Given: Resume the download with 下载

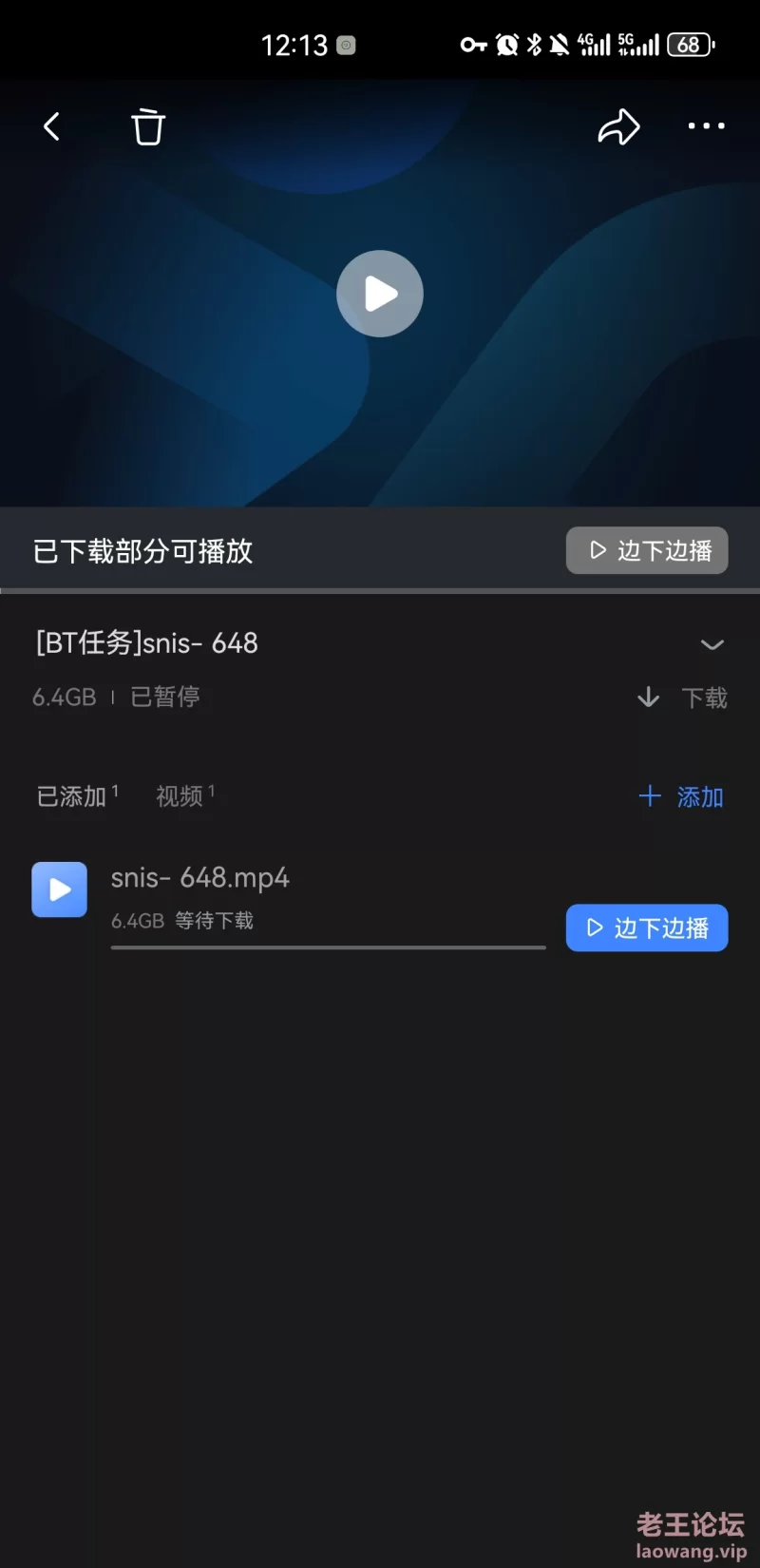Looking at the screenshot, I should pos(683,698).
